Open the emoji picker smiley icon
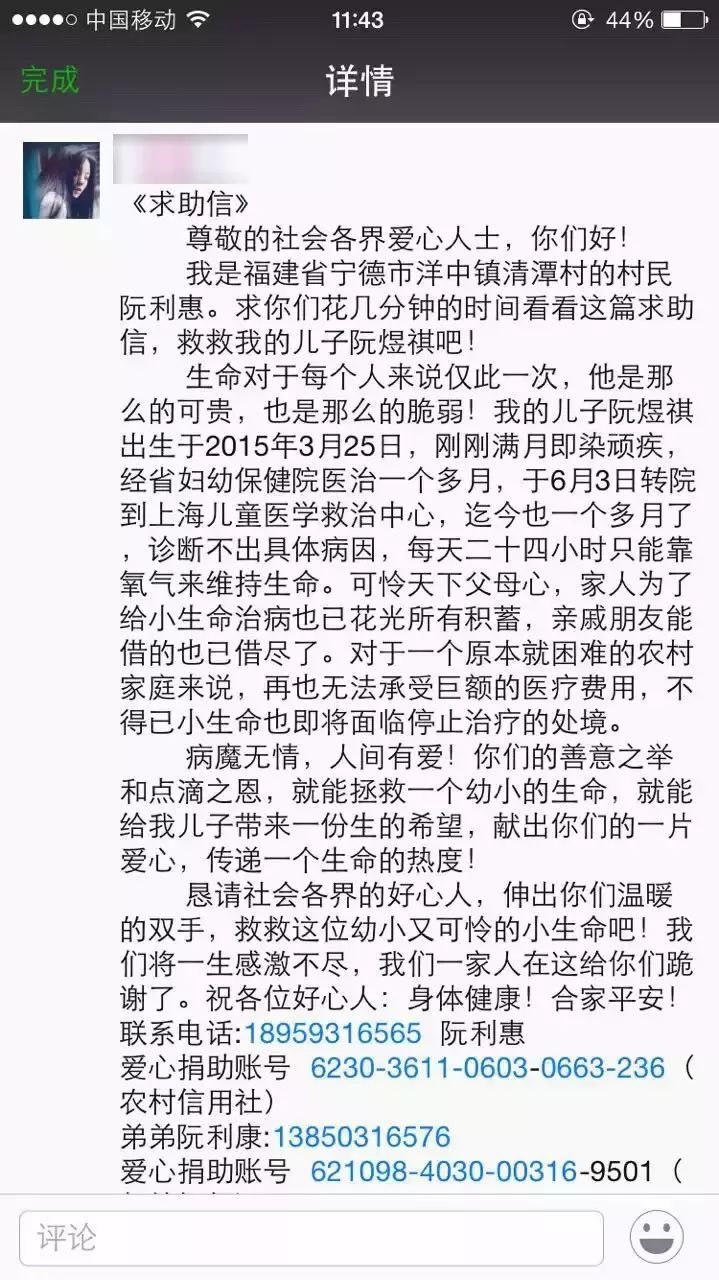 pos(656,1237)
